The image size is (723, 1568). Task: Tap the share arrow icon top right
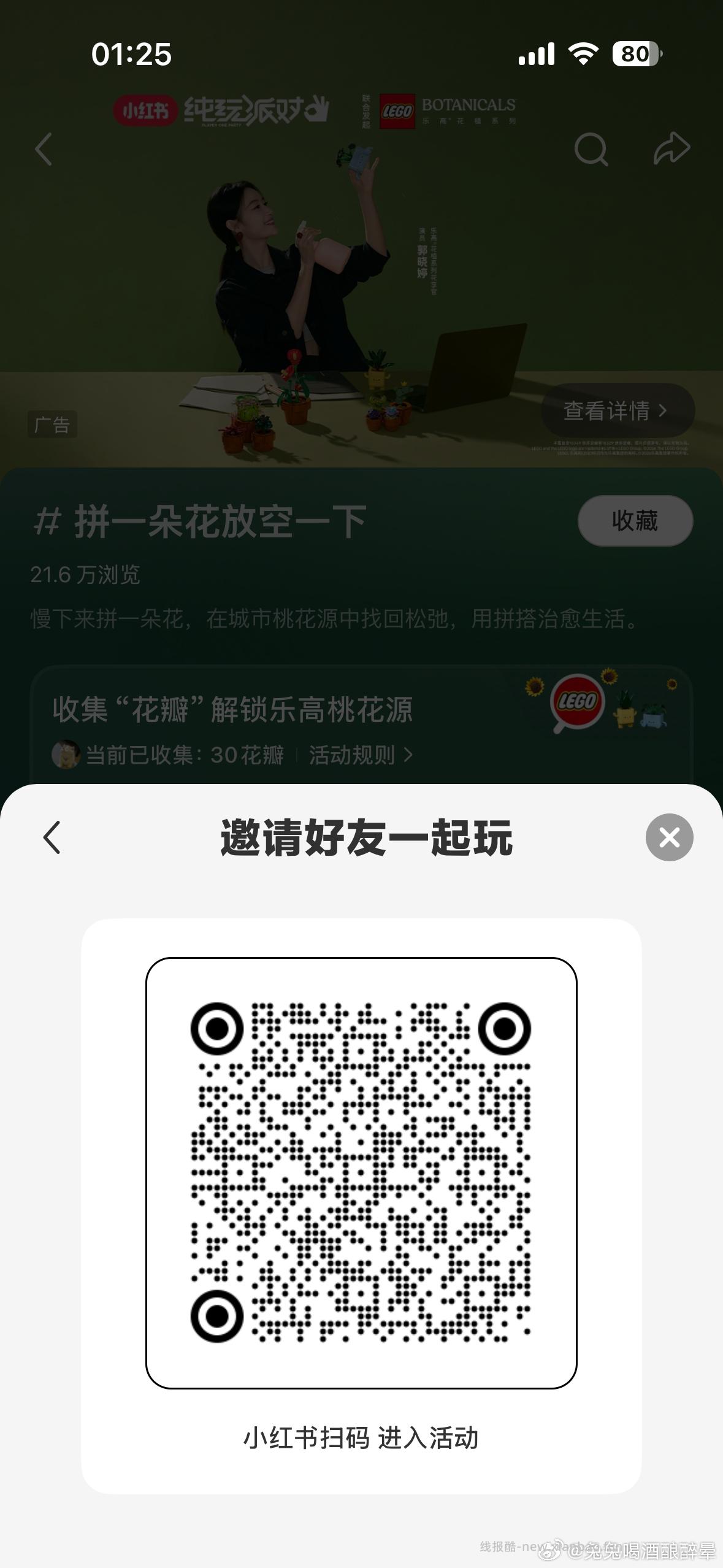pos(671,147)
